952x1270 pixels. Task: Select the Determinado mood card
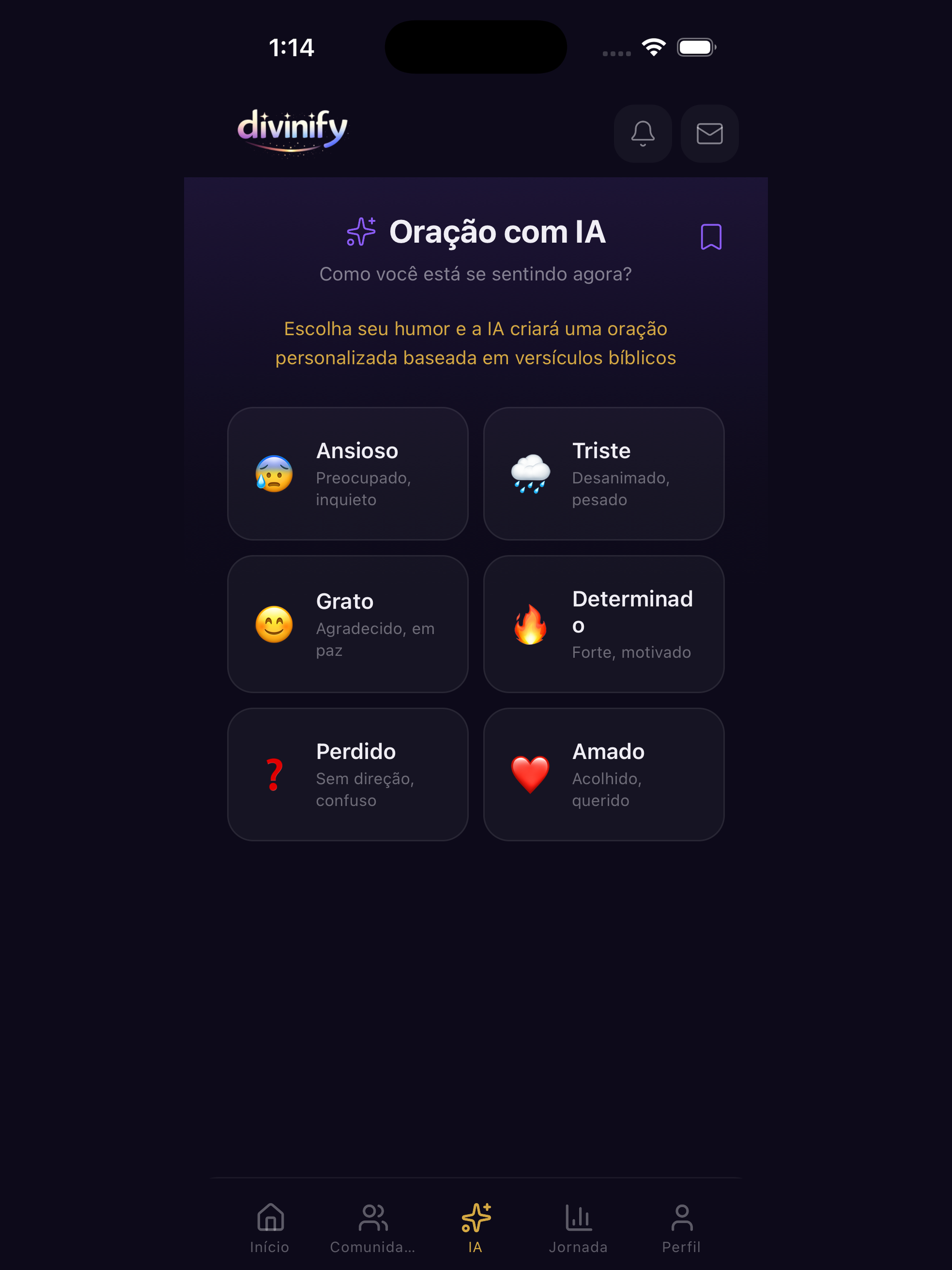pyautogui.click(x=603, y=624)
